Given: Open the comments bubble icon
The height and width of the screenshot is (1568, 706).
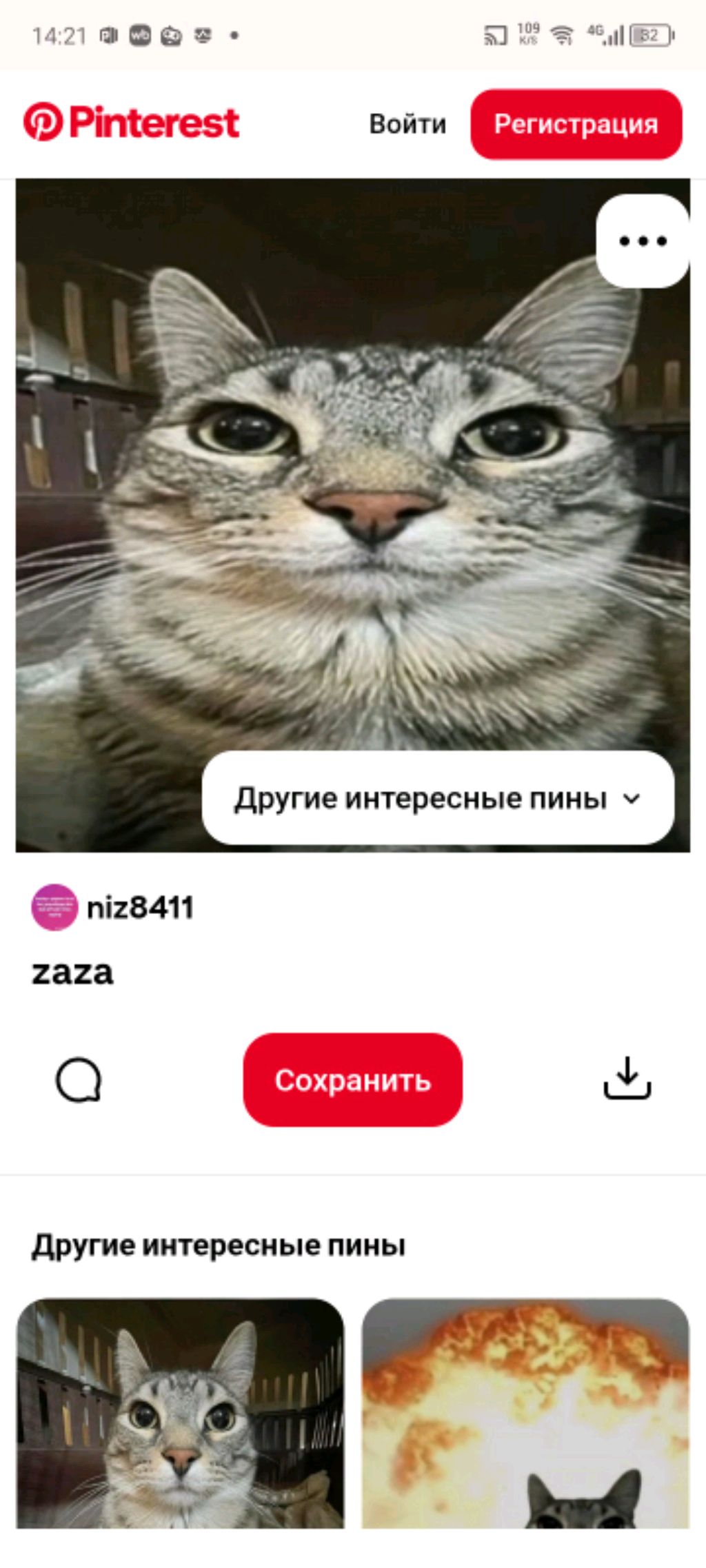Looking at the screenshot, I should point(79,1079).
